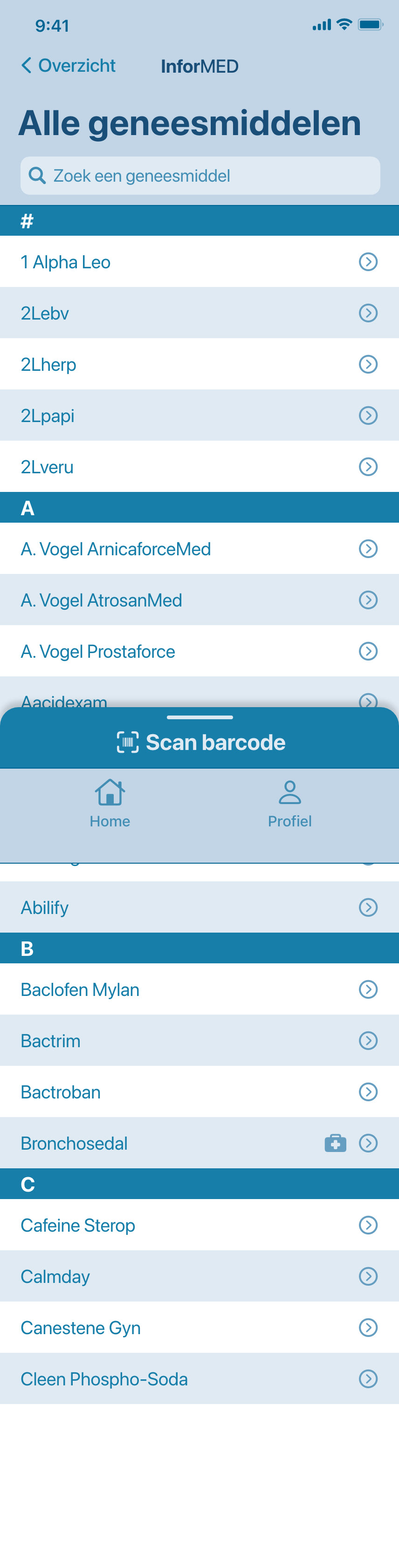
Task: Select 2Lherp from the list
Action: click(199, 364)
